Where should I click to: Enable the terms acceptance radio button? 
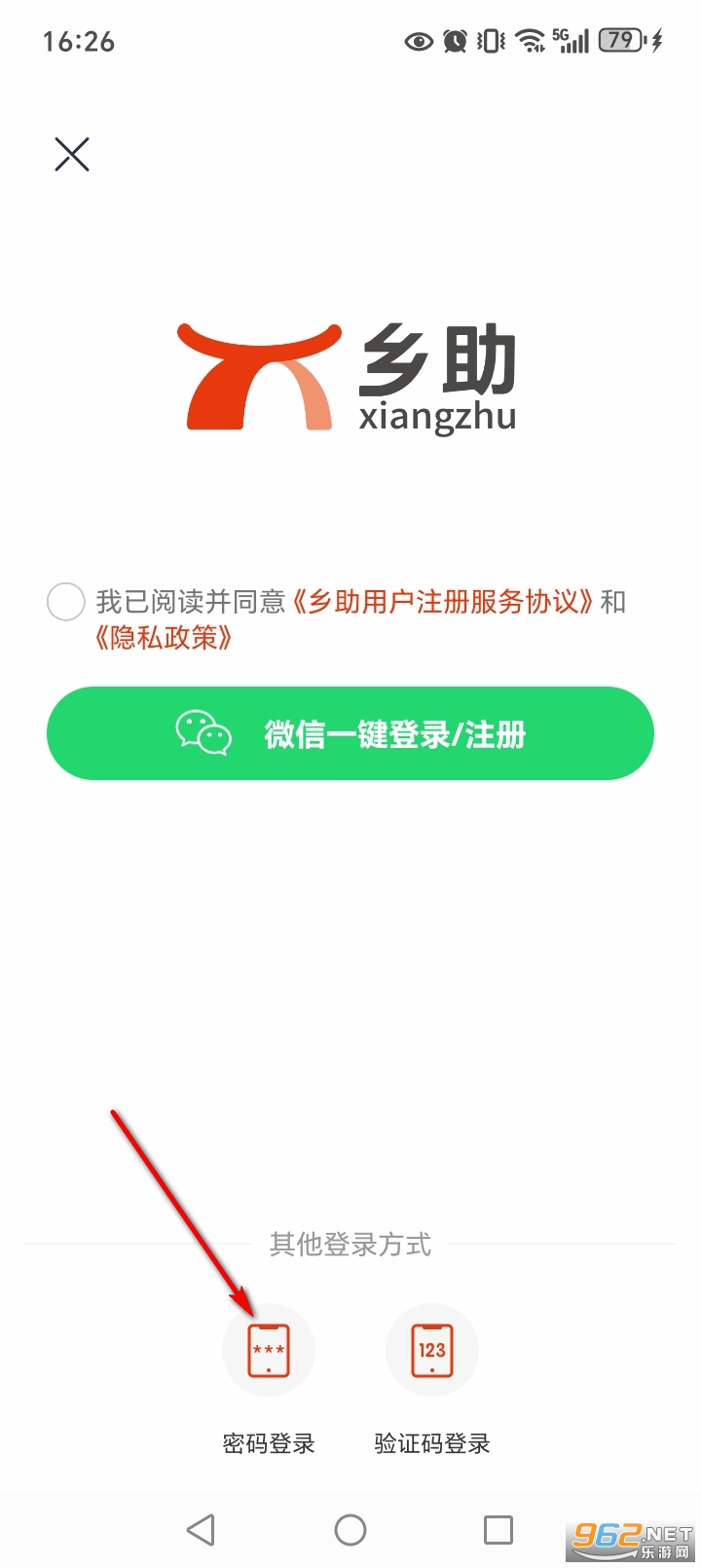pyautogui.click(x=65, y=602)
